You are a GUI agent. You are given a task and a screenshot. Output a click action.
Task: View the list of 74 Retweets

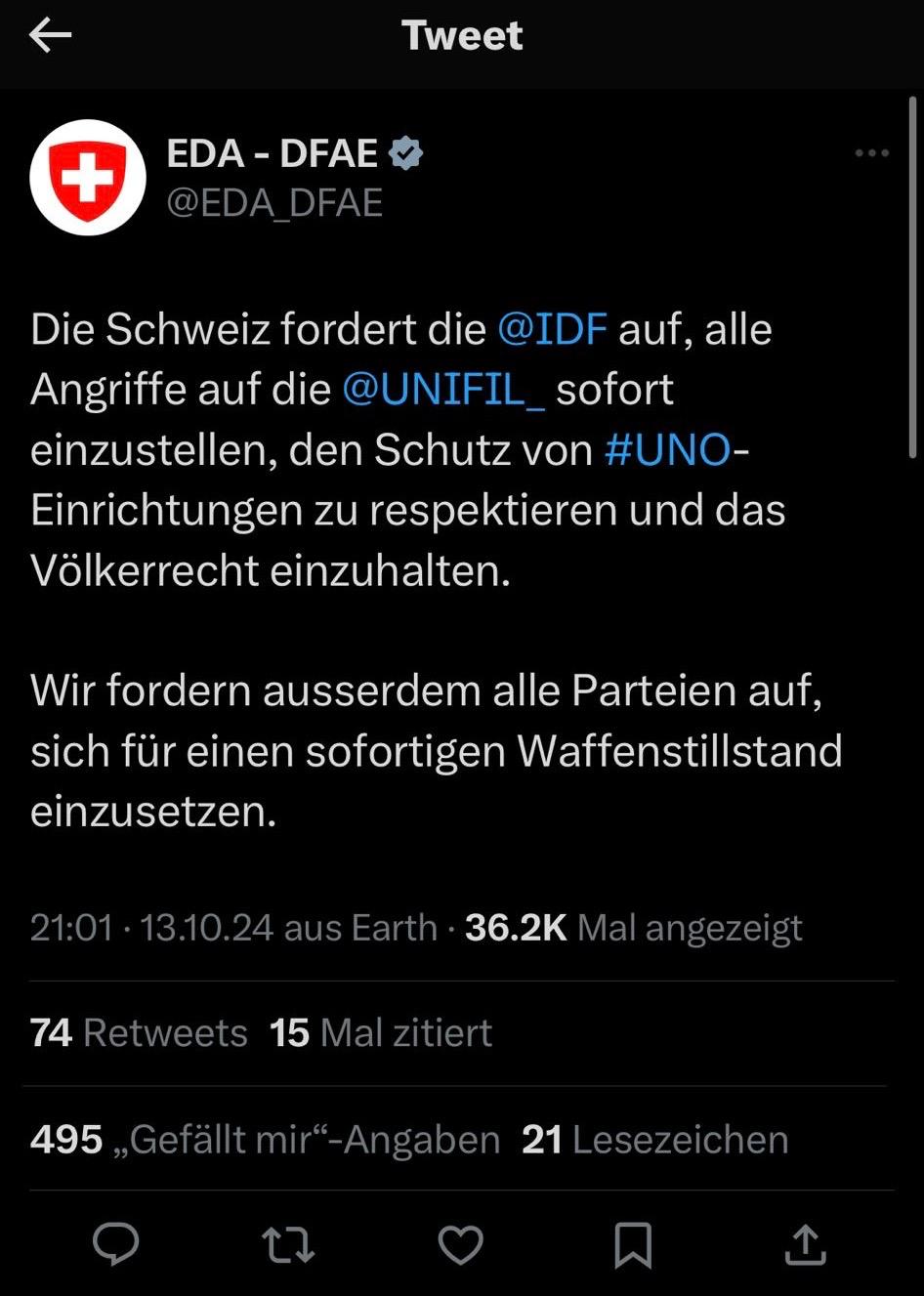pyautogui.click(x=139, y=1032)
